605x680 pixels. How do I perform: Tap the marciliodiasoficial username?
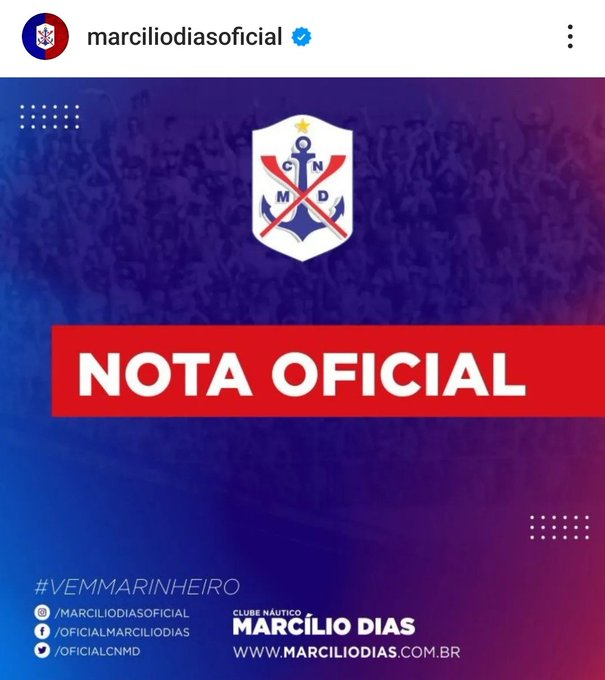click(x=184, y=38)
